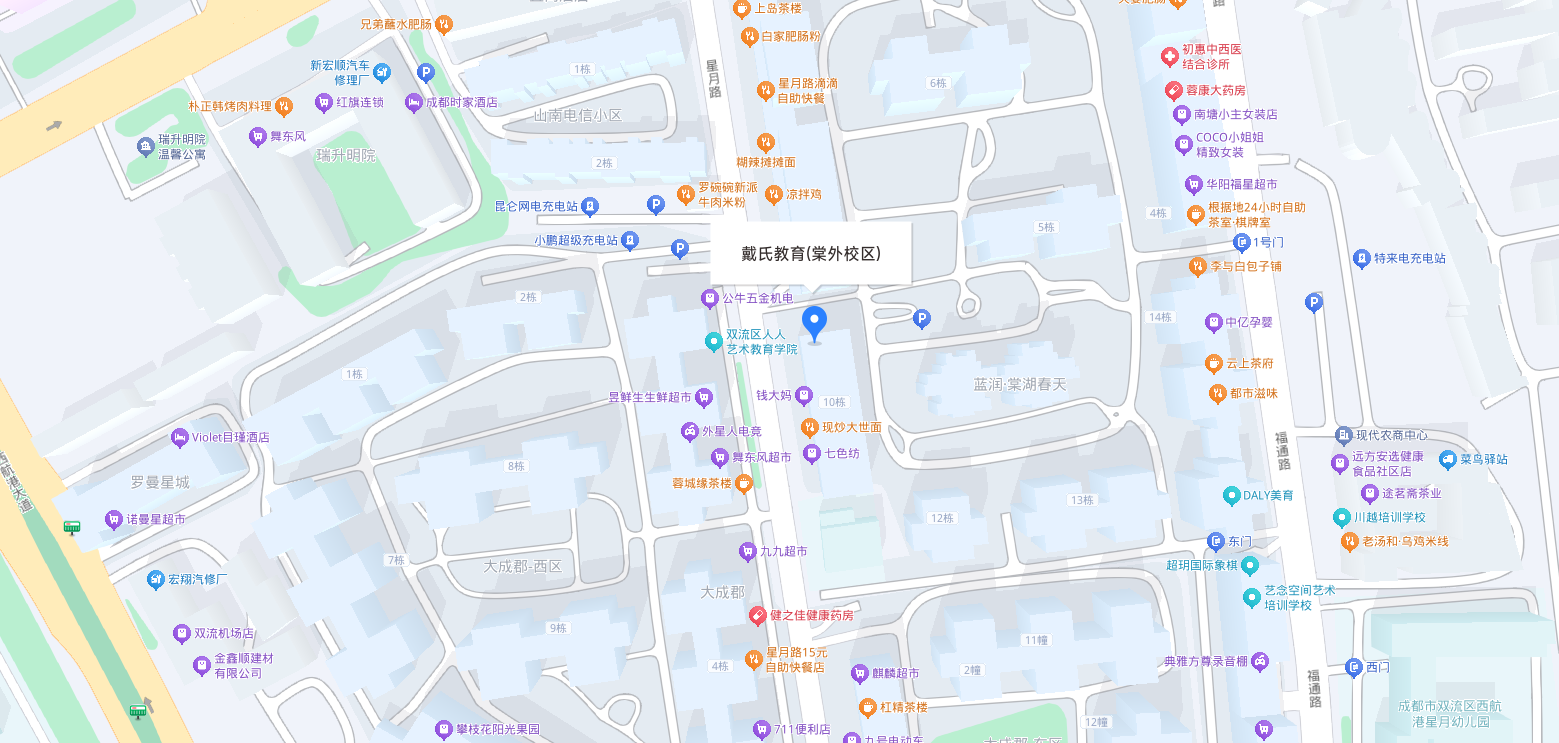
Task: Tap the 钱大妈 store marker
Action: pos(804,396)
